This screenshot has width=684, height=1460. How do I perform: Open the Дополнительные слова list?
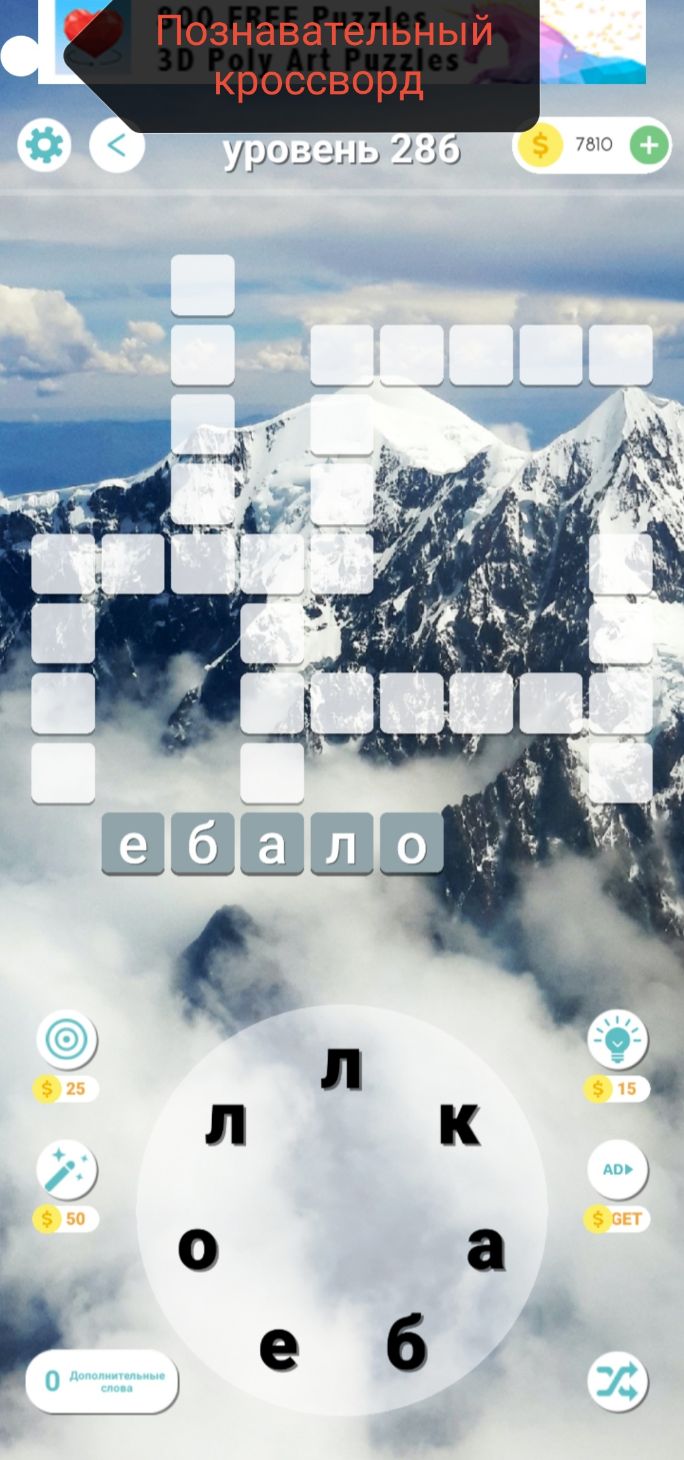(x=101, y=1382)
